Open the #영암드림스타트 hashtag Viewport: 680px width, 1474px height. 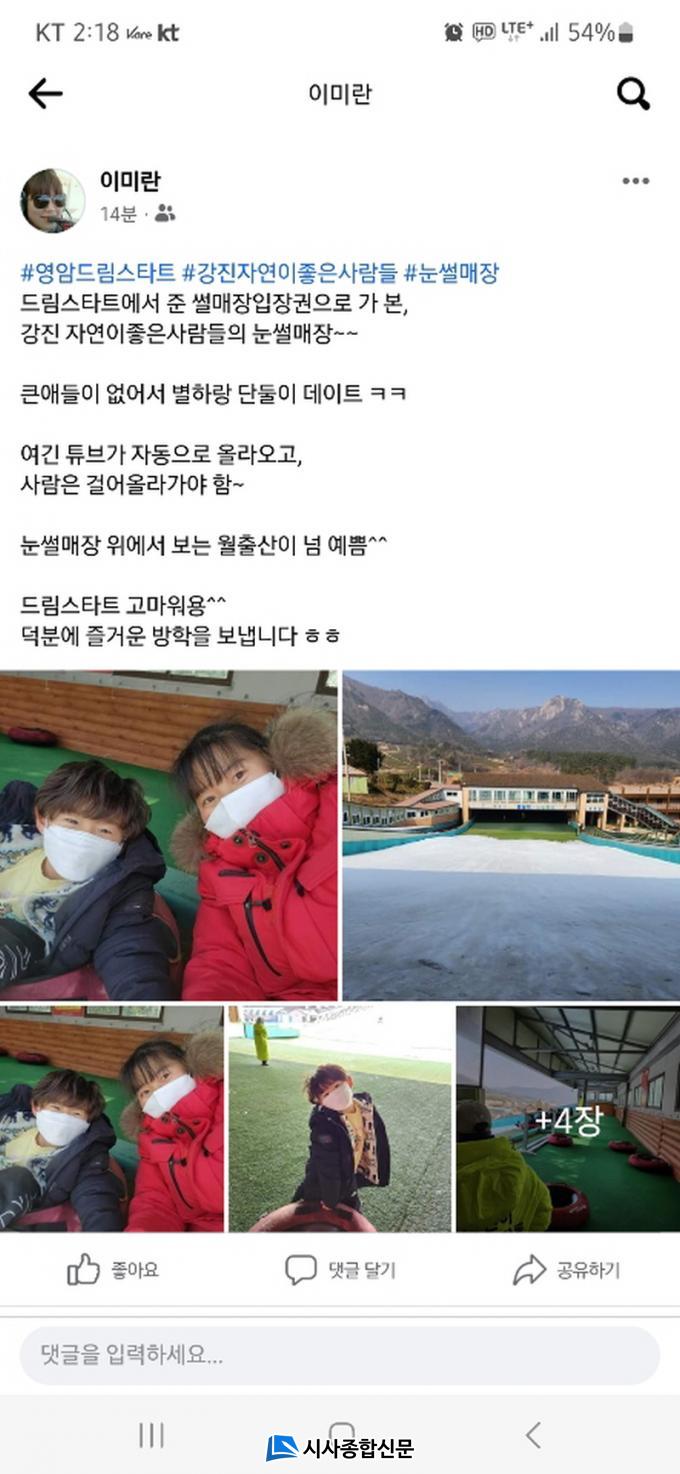point(98,272)
